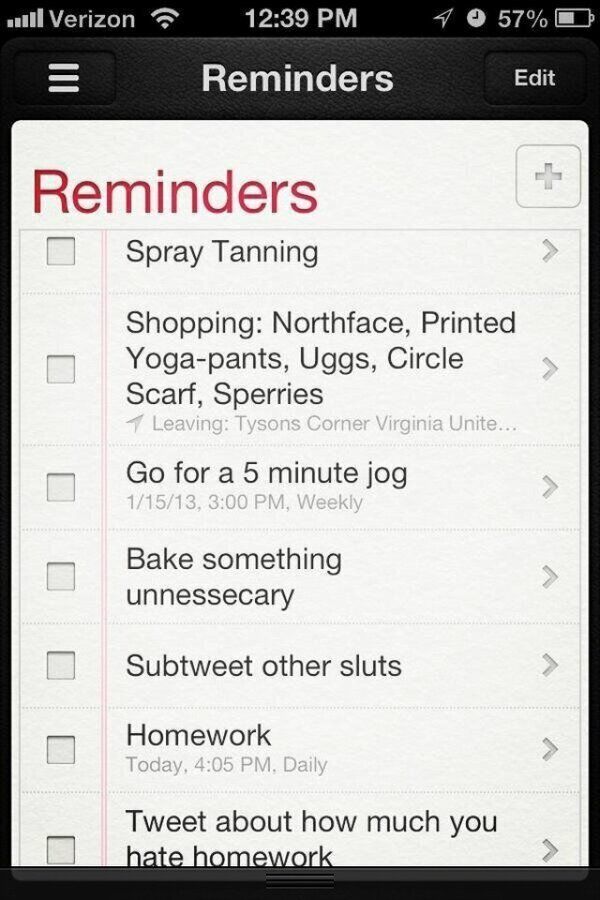Viewport: 600px width, 900px height.
Task: Check off Spray Tanning
Action: coord(61,251)
